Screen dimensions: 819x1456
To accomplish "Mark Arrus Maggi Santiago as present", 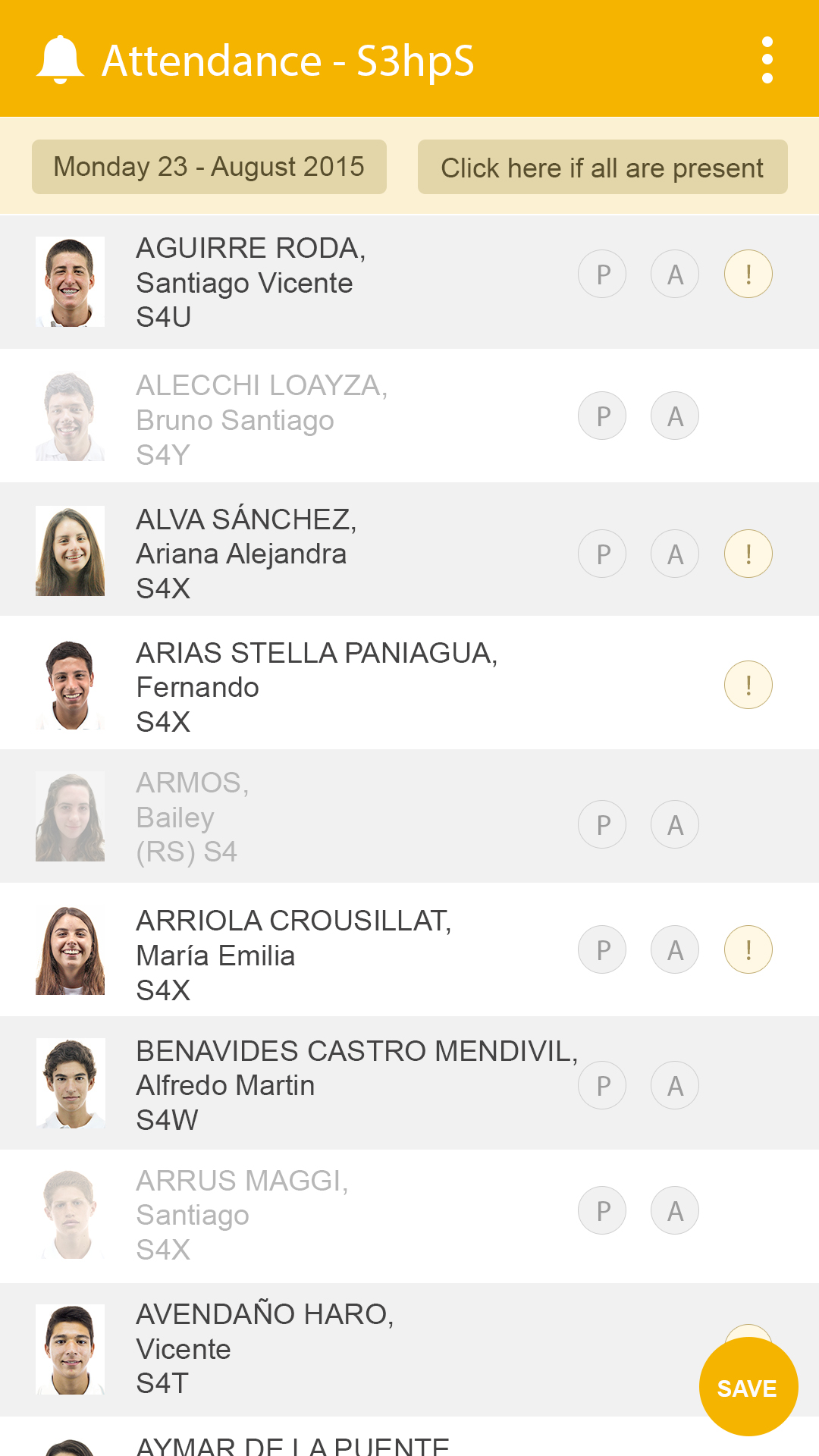I will coord(602,1210).
